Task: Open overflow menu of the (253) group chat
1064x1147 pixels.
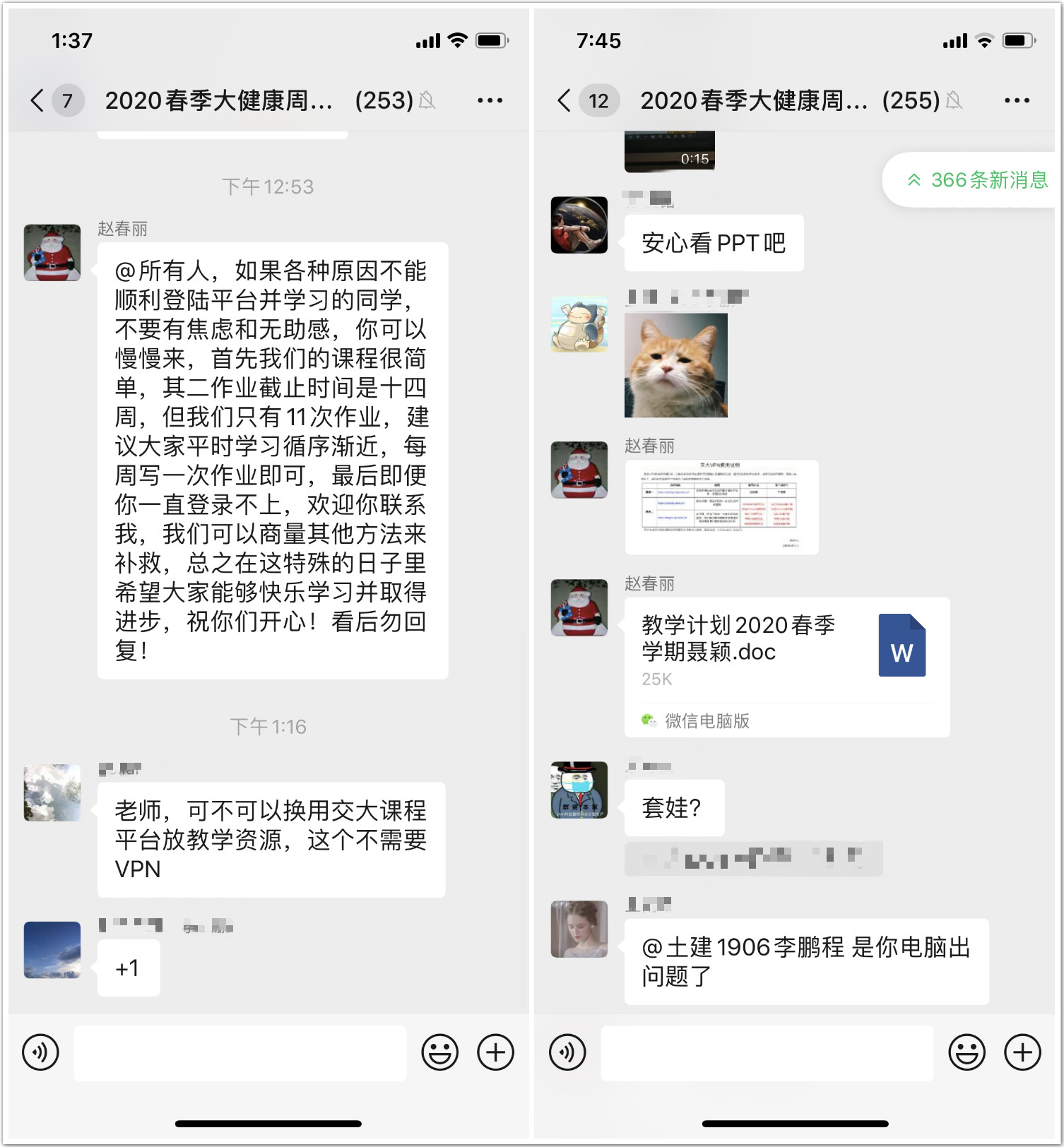Action: coord(490,101)
